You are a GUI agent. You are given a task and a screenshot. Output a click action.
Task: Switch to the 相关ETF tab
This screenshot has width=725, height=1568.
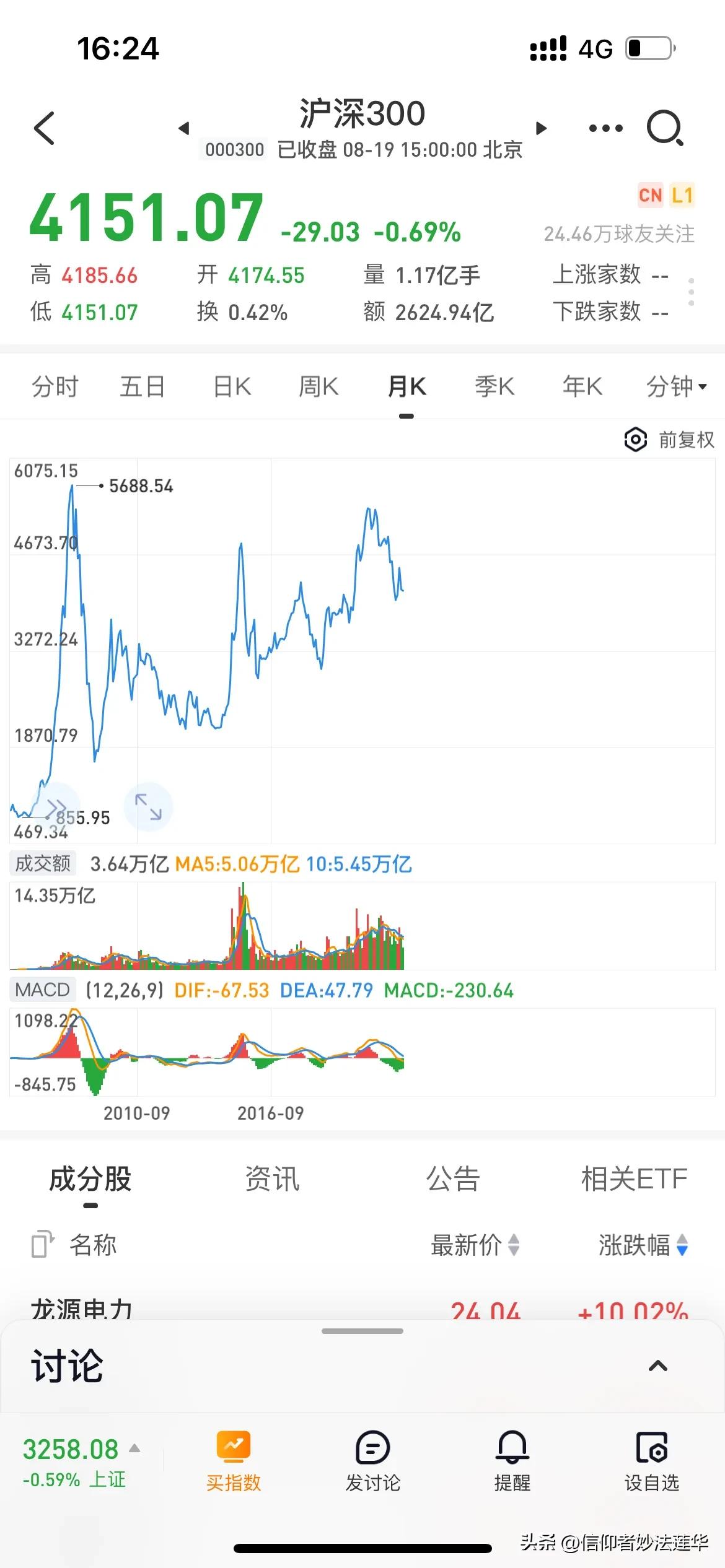coord(633,1178)
